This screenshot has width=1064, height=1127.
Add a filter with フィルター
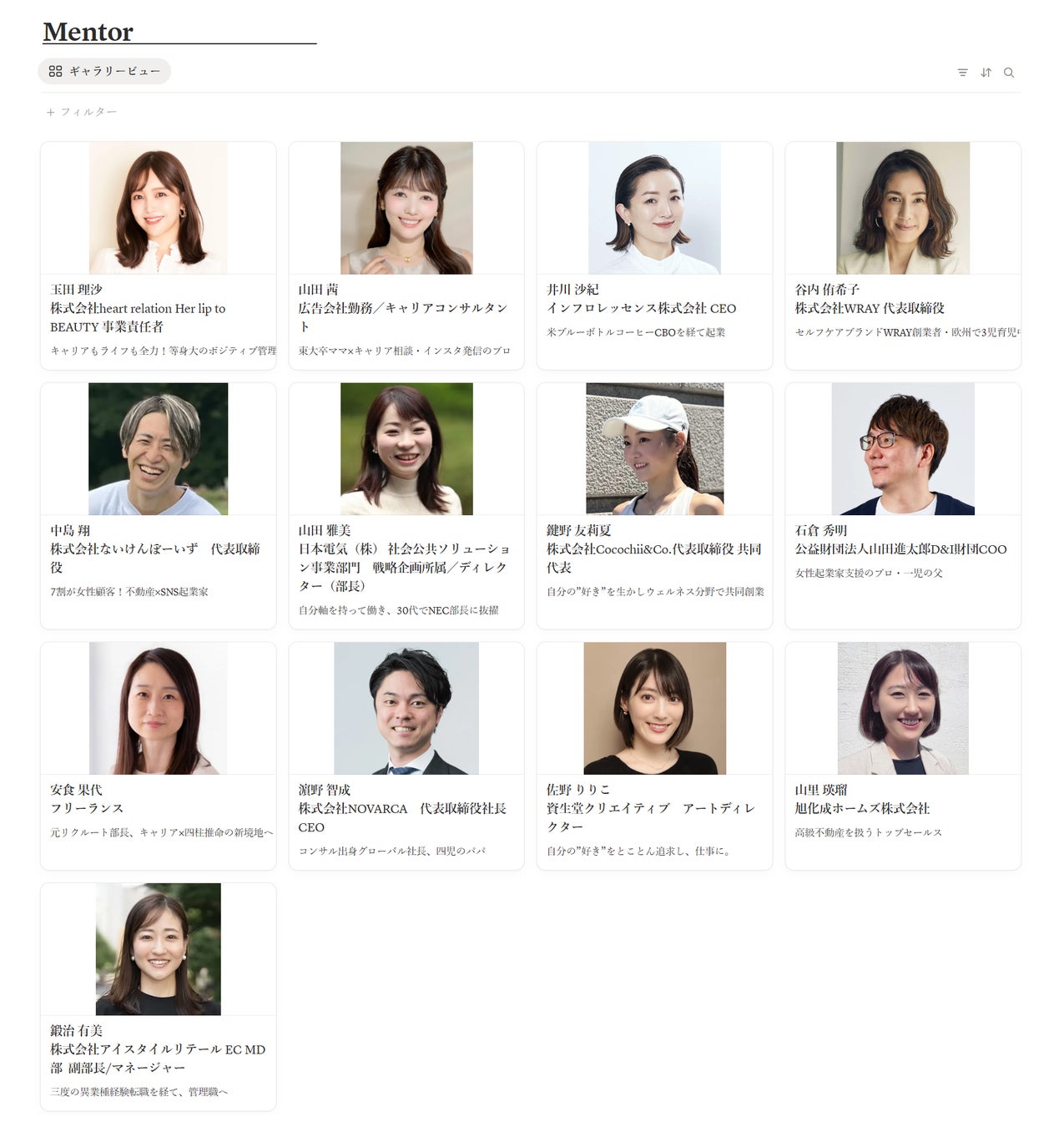pyautogui.click(x=82, y=112)
